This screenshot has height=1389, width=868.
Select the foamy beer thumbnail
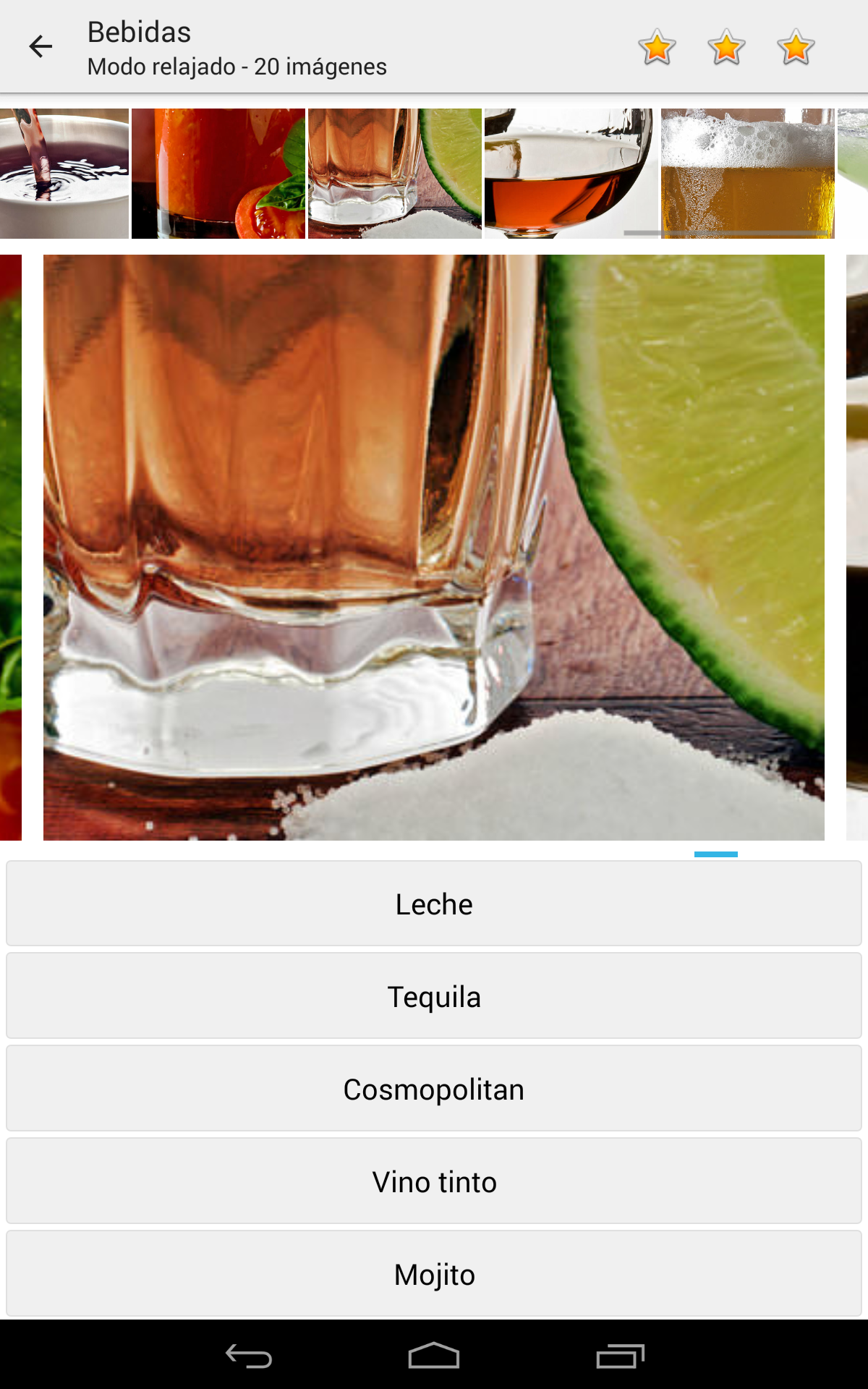(x=747, y=174)
